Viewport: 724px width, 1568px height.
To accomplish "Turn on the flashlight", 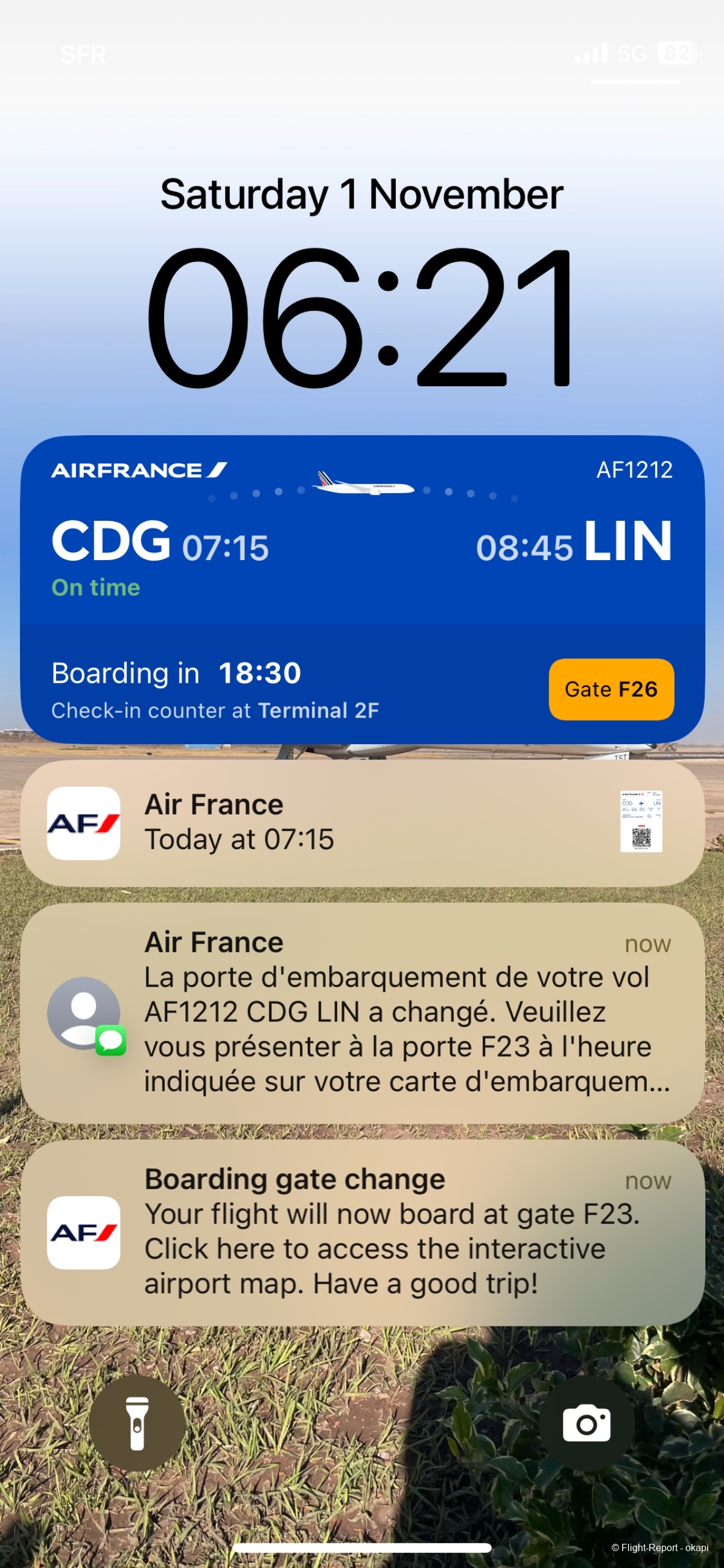I will point(137,1423).
